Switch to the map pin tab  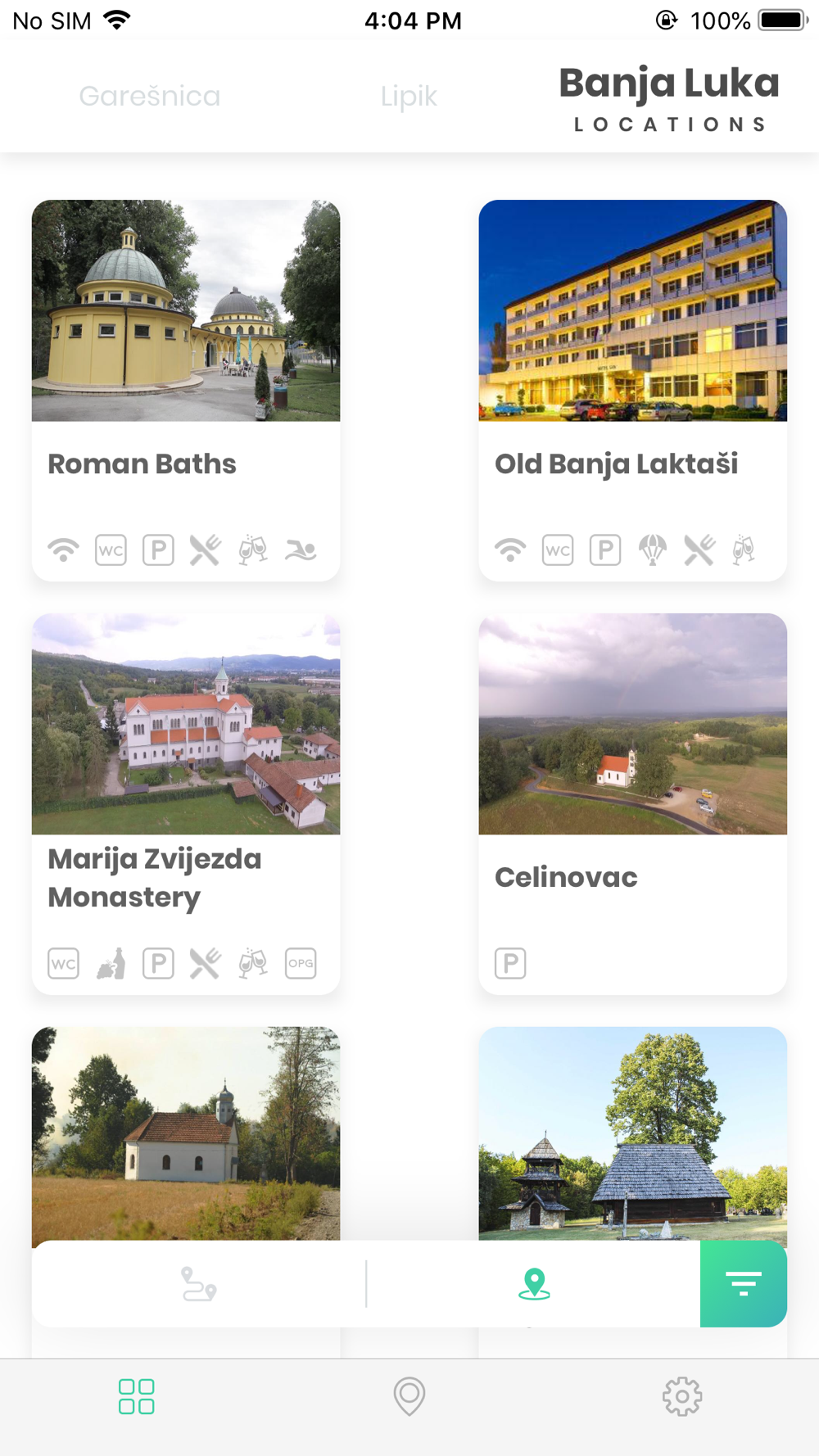point(409,1396)
